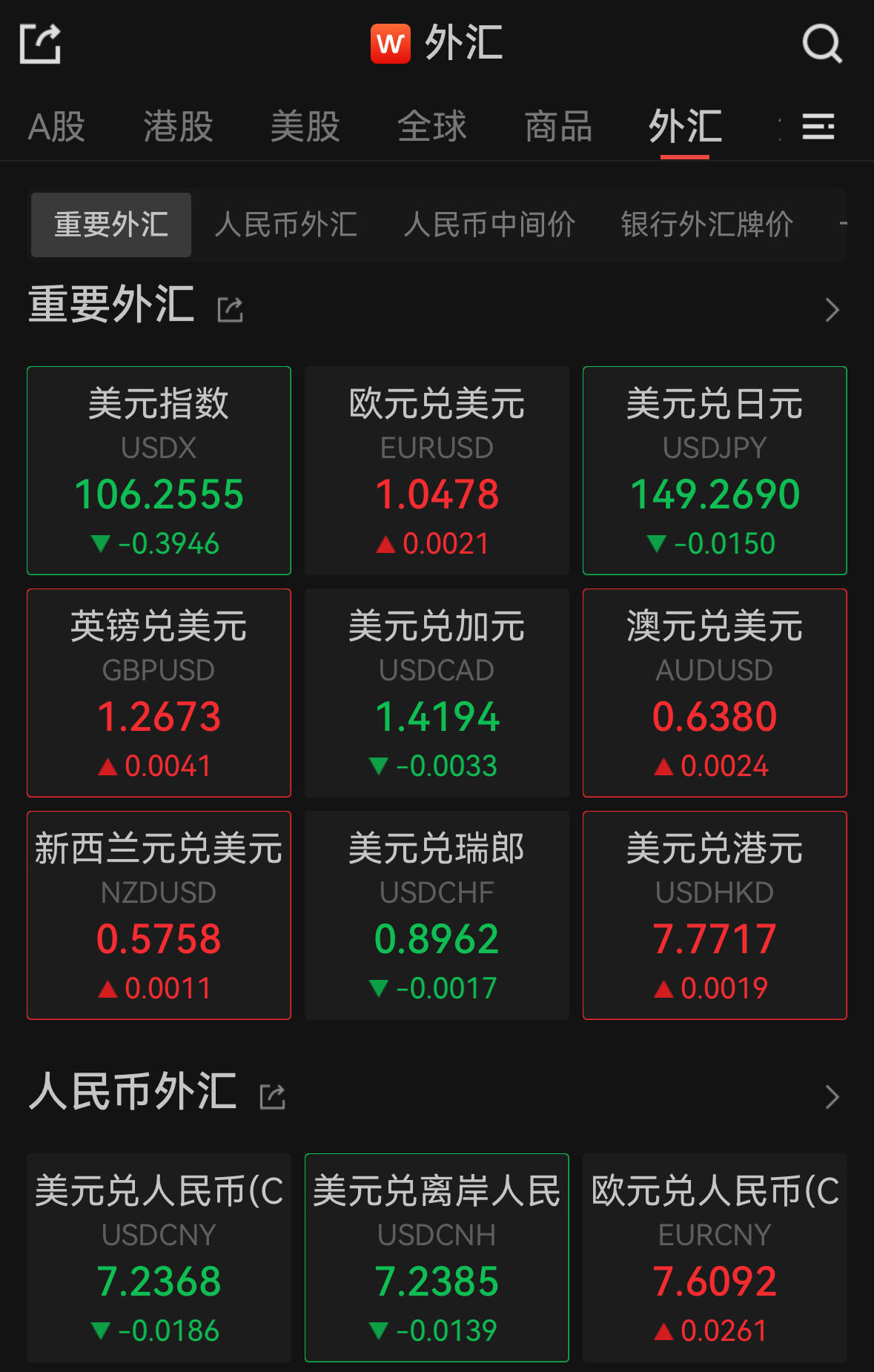Select the 欧元兑美元 EURUSD card
The height and width of the screenshot is (1372, 874).
click(x=436, y=470)
